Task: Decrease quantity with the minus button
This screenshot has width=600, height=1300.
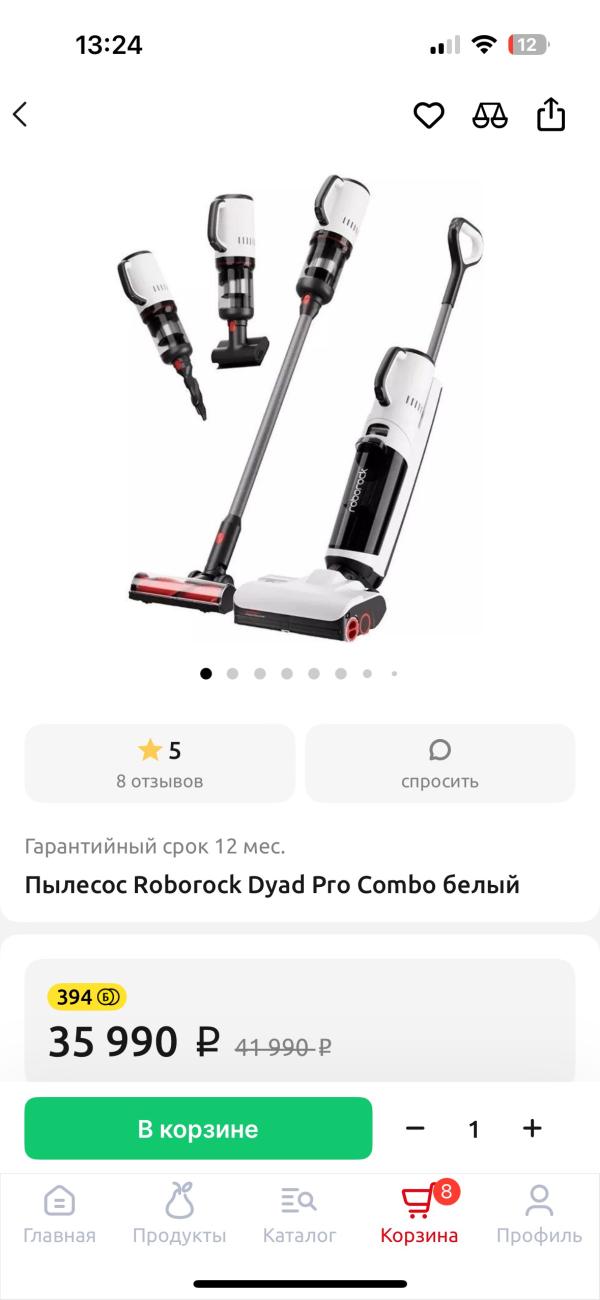Action: (415, 1129)
